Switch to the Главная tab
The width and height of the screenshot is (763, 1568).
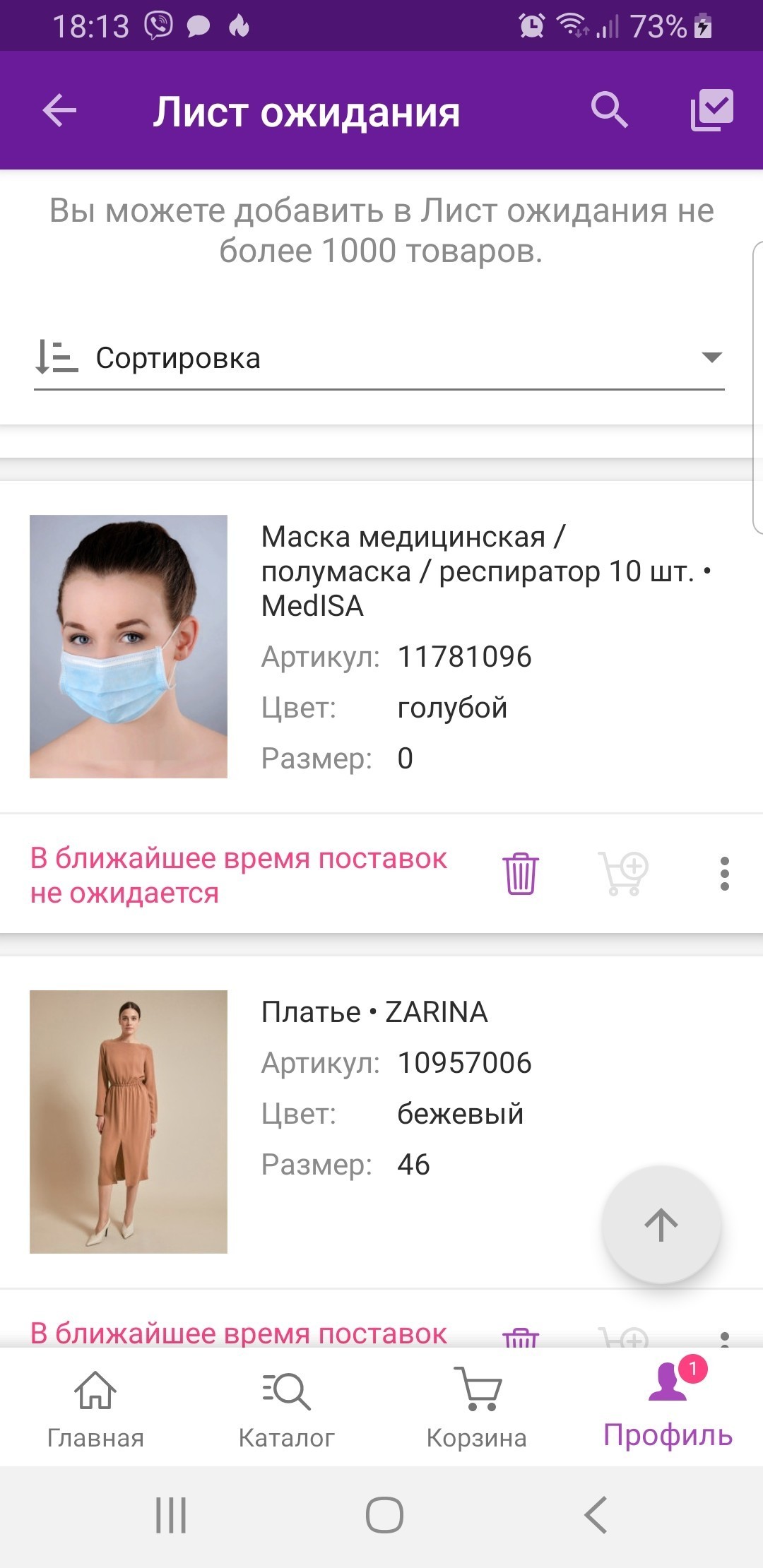pos(95,1407)
